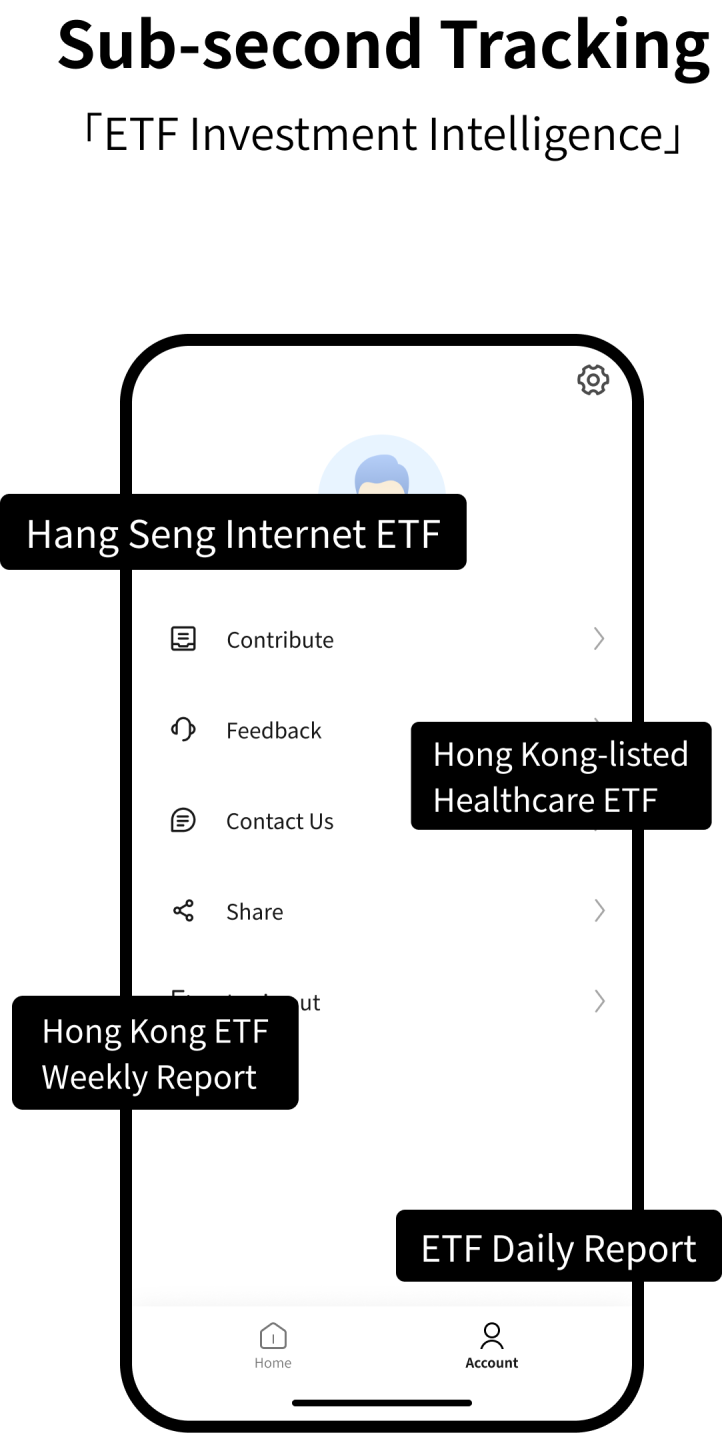Open the settings gear icon

pyautogui.click(x=593, y=380)
